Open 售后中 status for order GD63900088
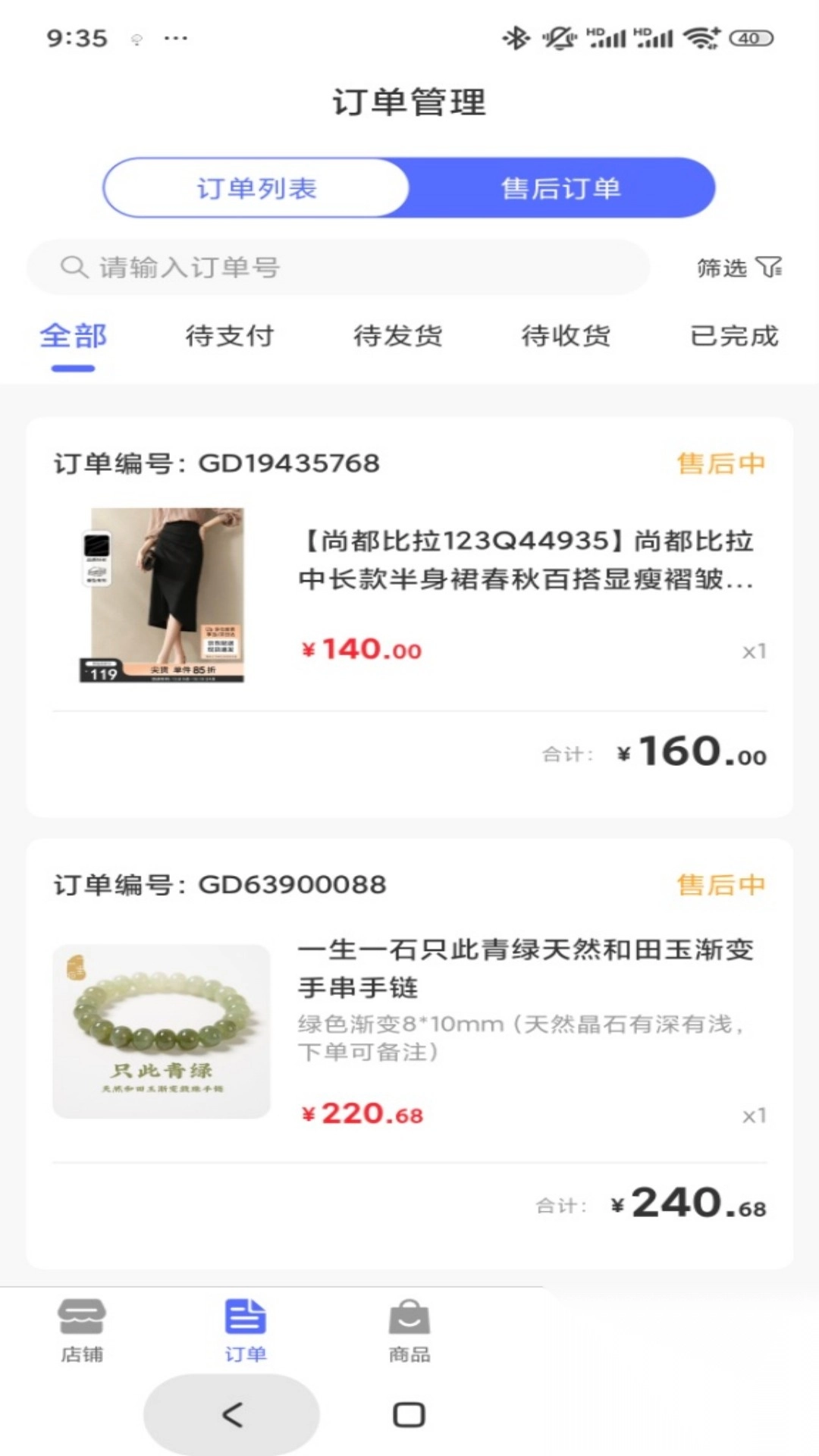Viewport: 819px width, 1456px height. point(721,885)
